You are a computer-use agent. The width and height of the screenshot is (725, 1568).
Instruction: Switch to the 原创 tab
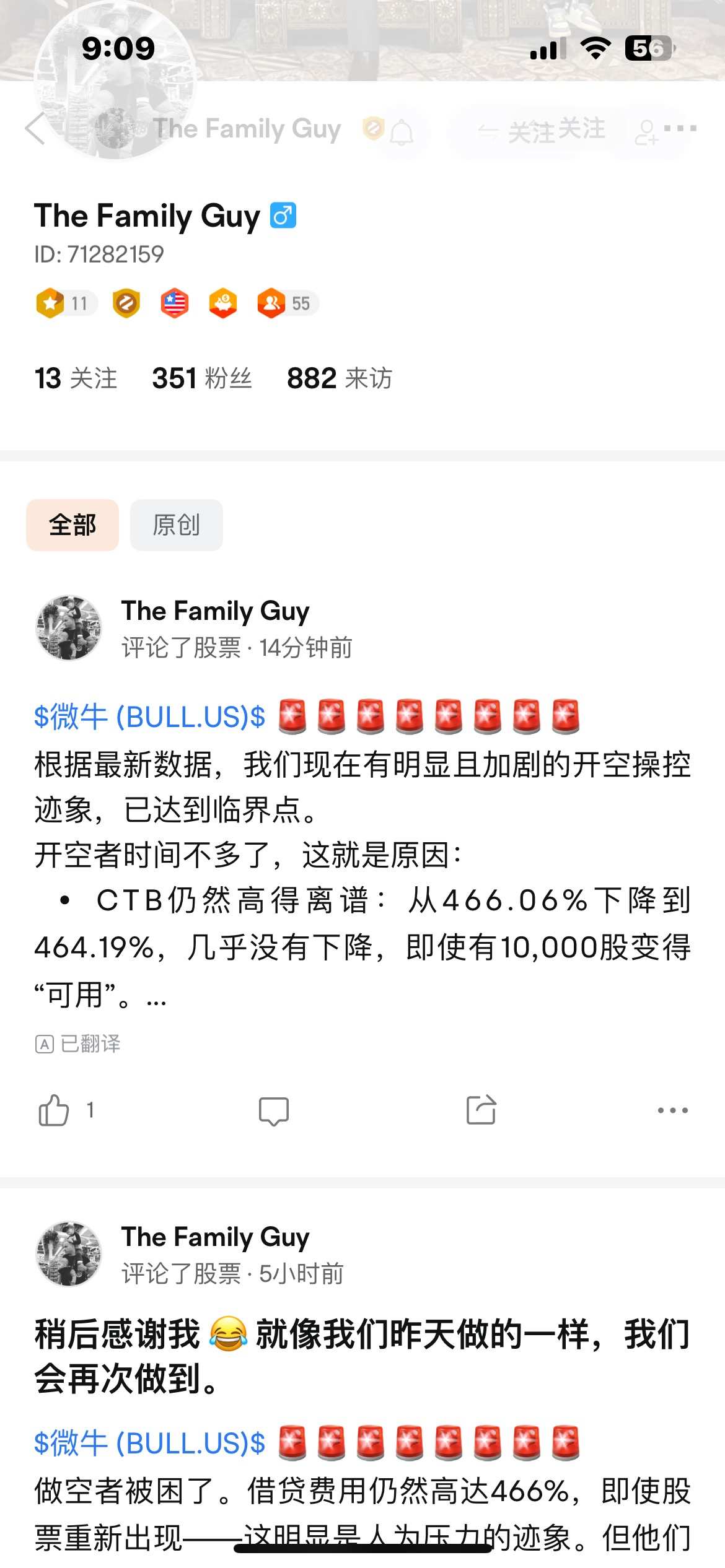click(x=176, y=525)
